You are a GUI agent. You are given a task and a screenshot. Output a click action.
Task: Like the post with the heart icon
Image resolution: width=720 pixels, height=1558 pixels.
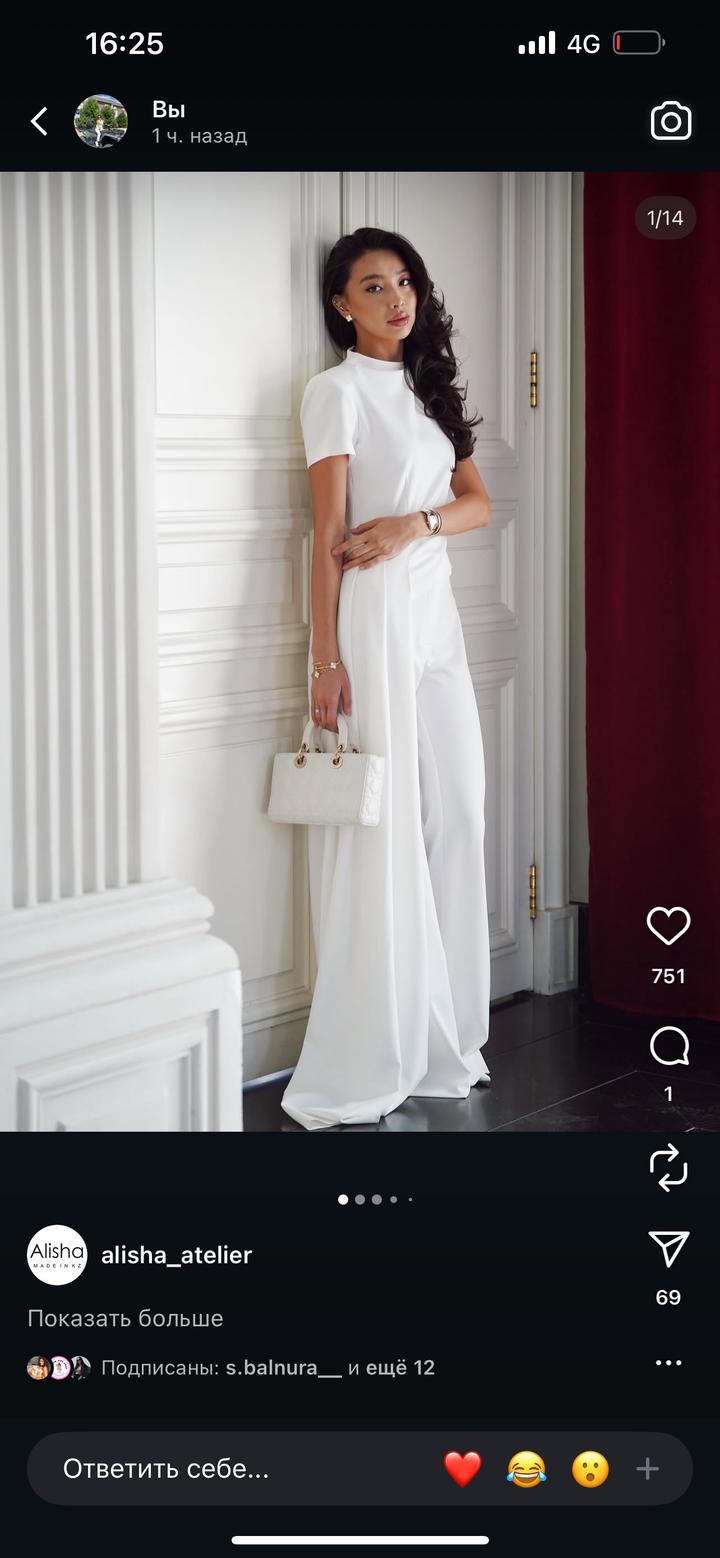click(x=668, y=926)
